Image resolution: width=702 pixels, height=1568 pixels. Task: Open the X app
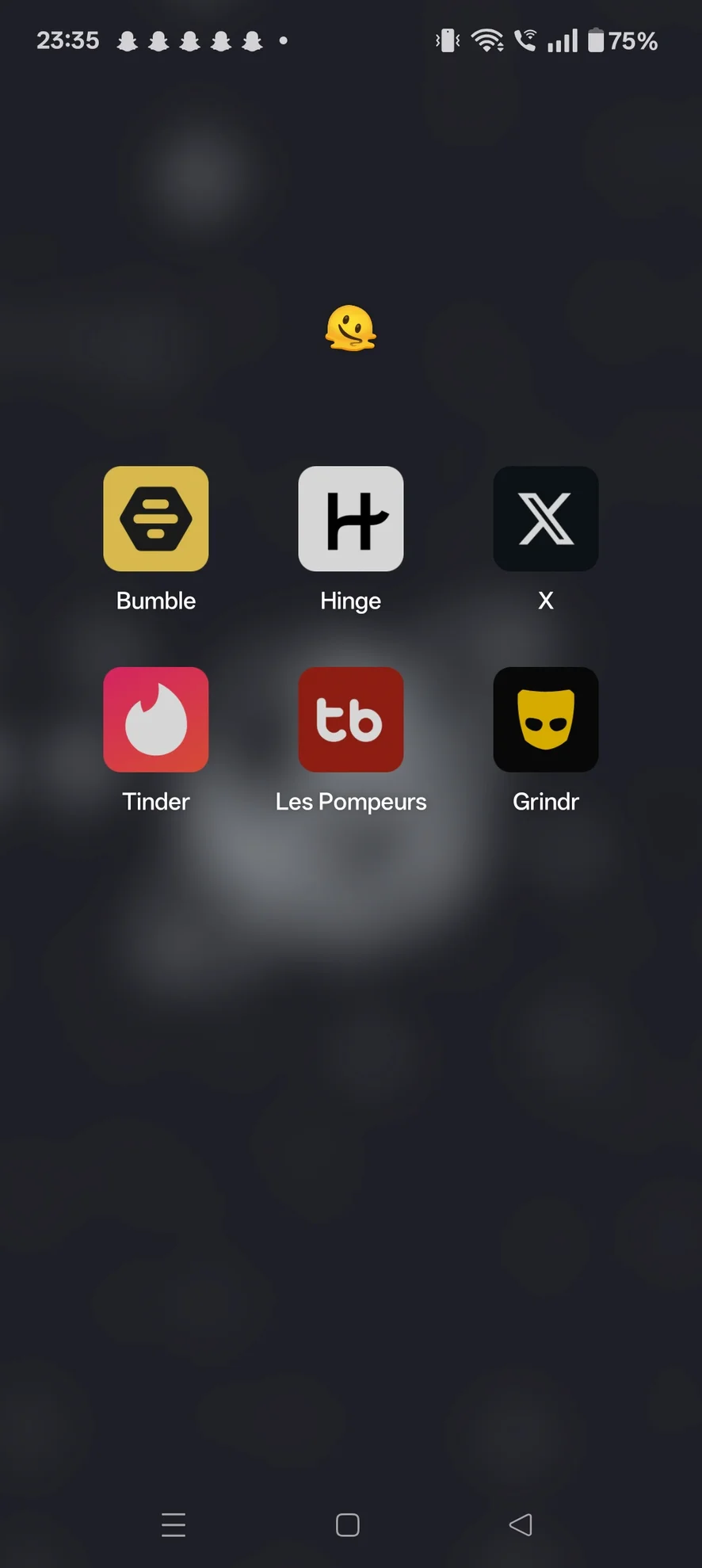(x=545, y=519)
